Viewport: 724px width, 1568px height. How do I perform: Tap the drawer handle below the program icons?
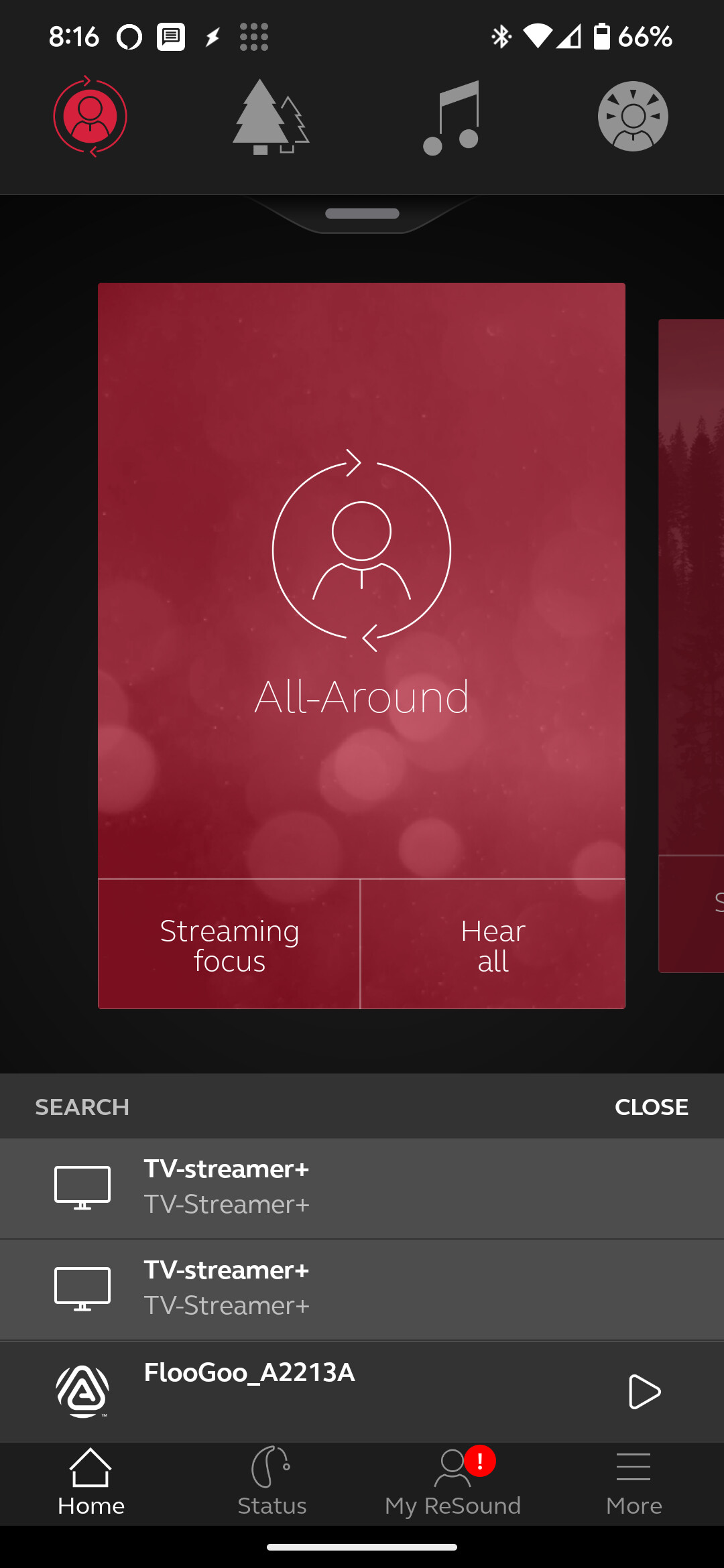point(362,214)
